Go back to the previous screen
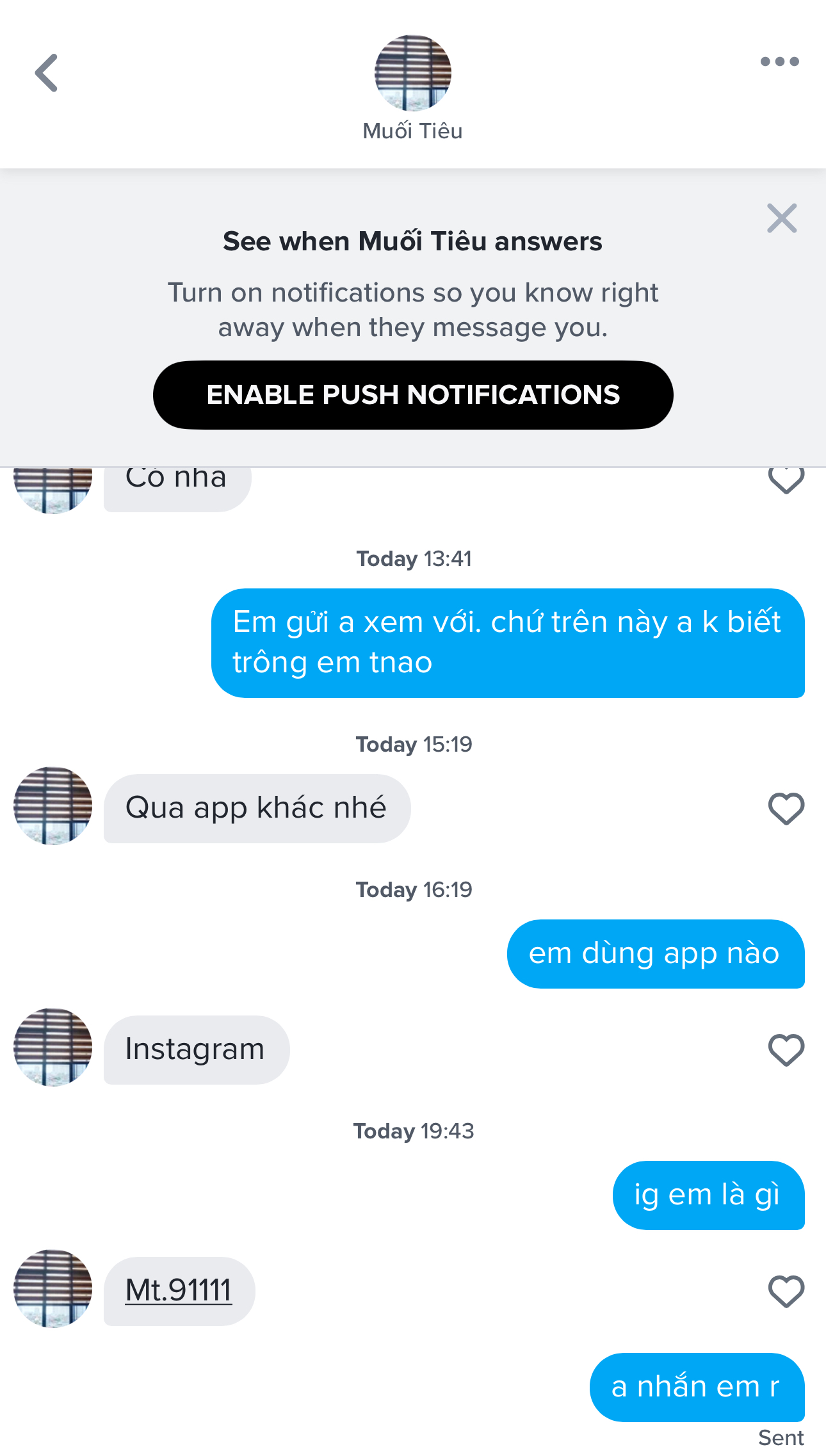 click(x=47, y=73)
